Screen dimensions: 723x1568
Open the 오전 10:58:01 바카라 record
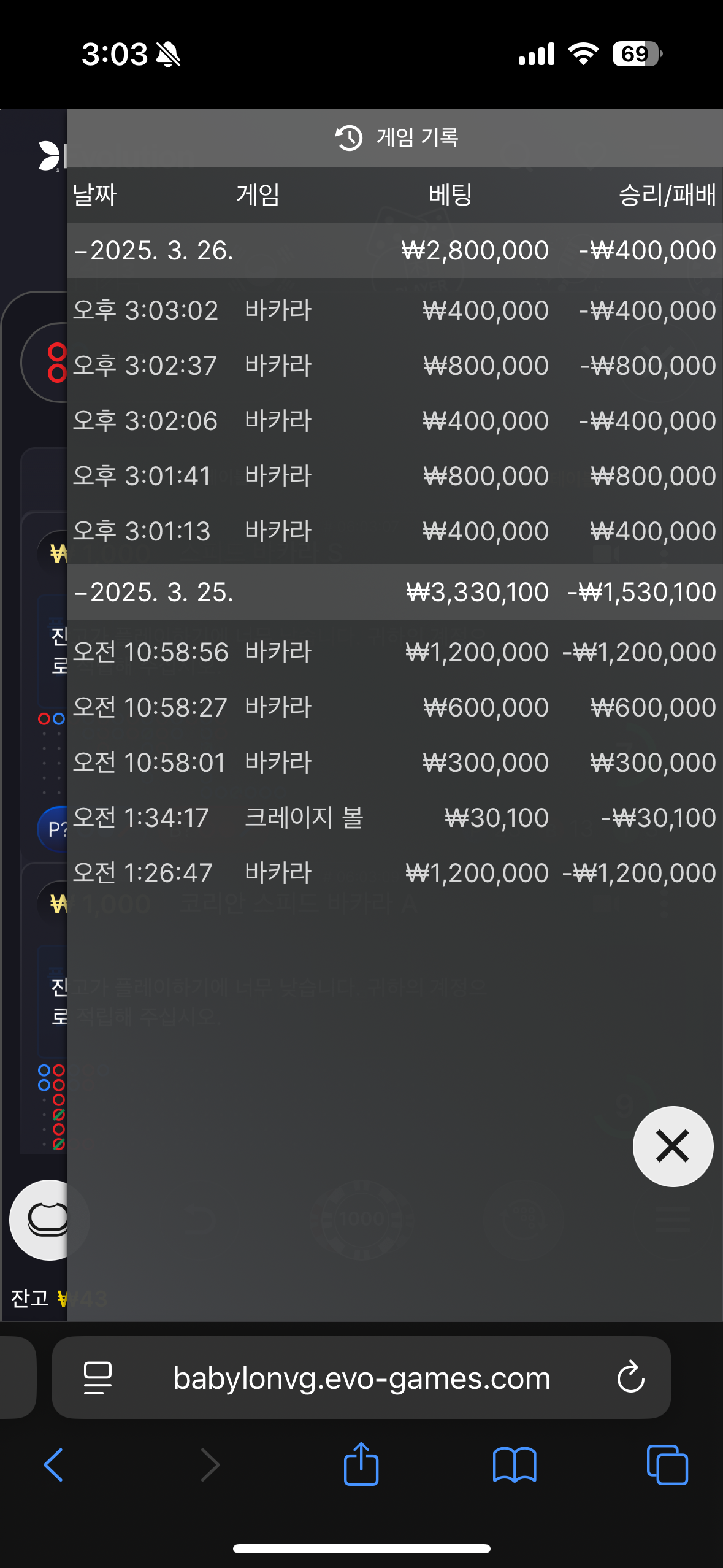pos(392,763)
